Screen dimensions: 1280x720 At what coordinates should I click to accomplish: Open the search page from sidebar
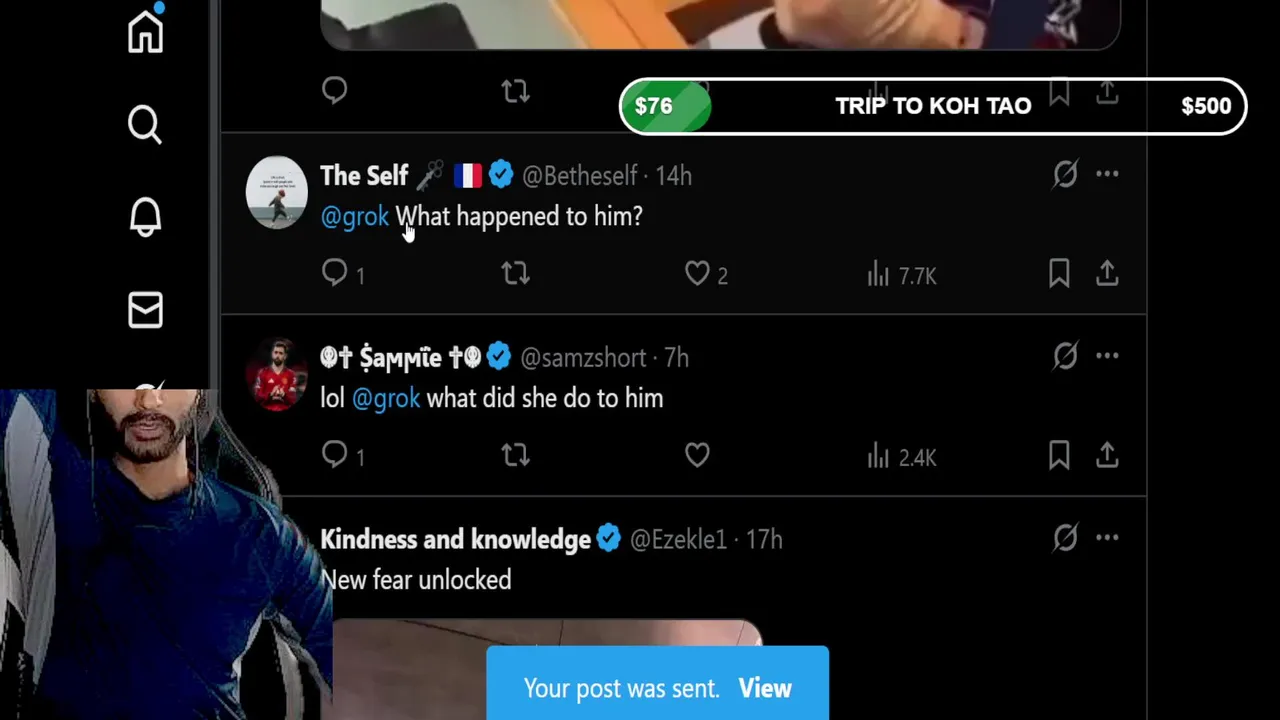[145, 125]
